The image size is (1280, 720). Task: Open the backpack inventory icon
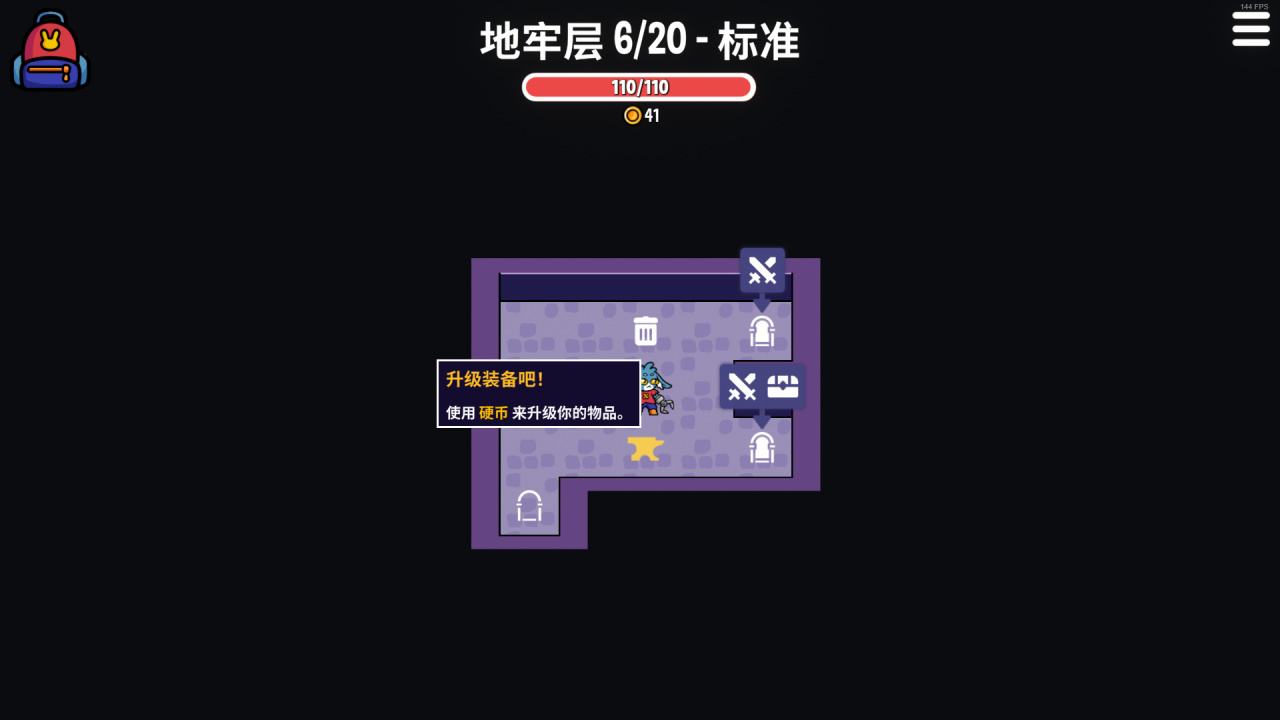click(50, 52)
